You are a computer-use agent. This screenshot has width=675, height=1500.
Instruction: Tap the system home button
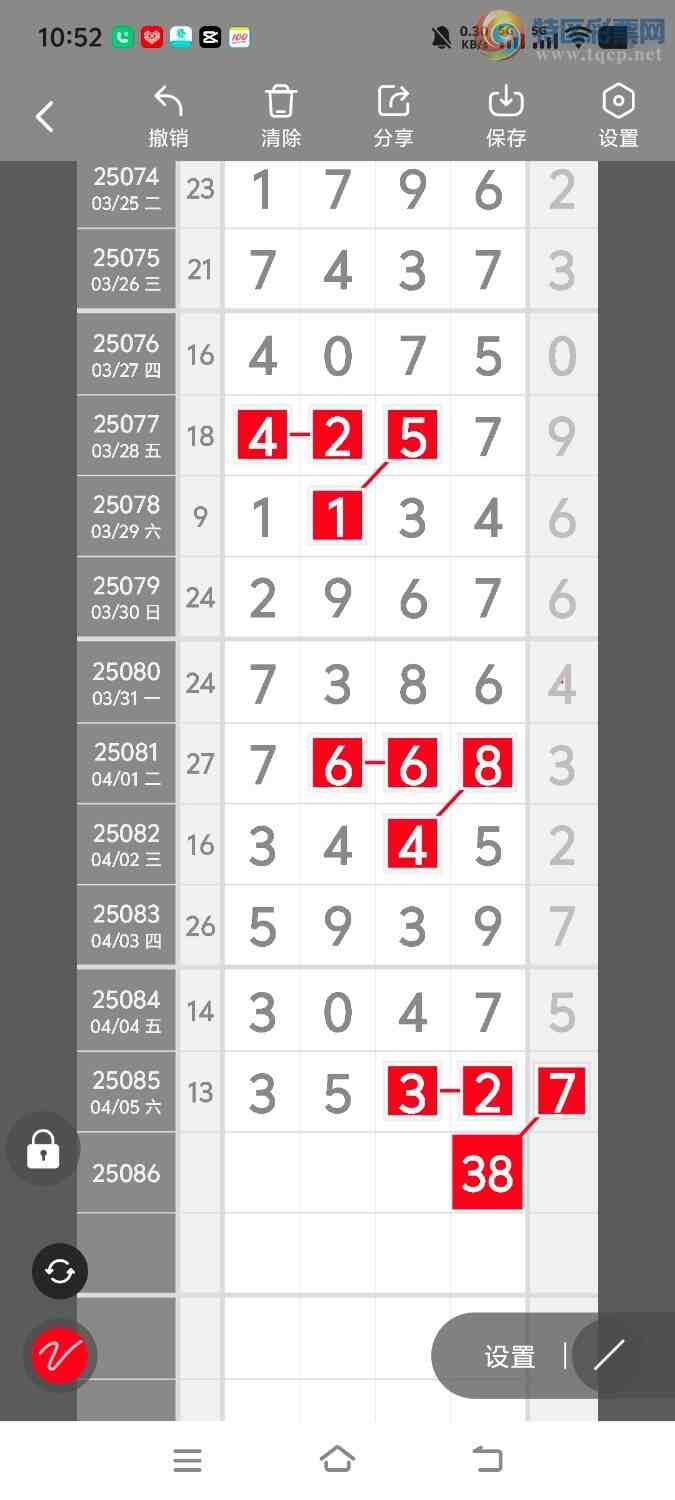tap(337, 1460)
